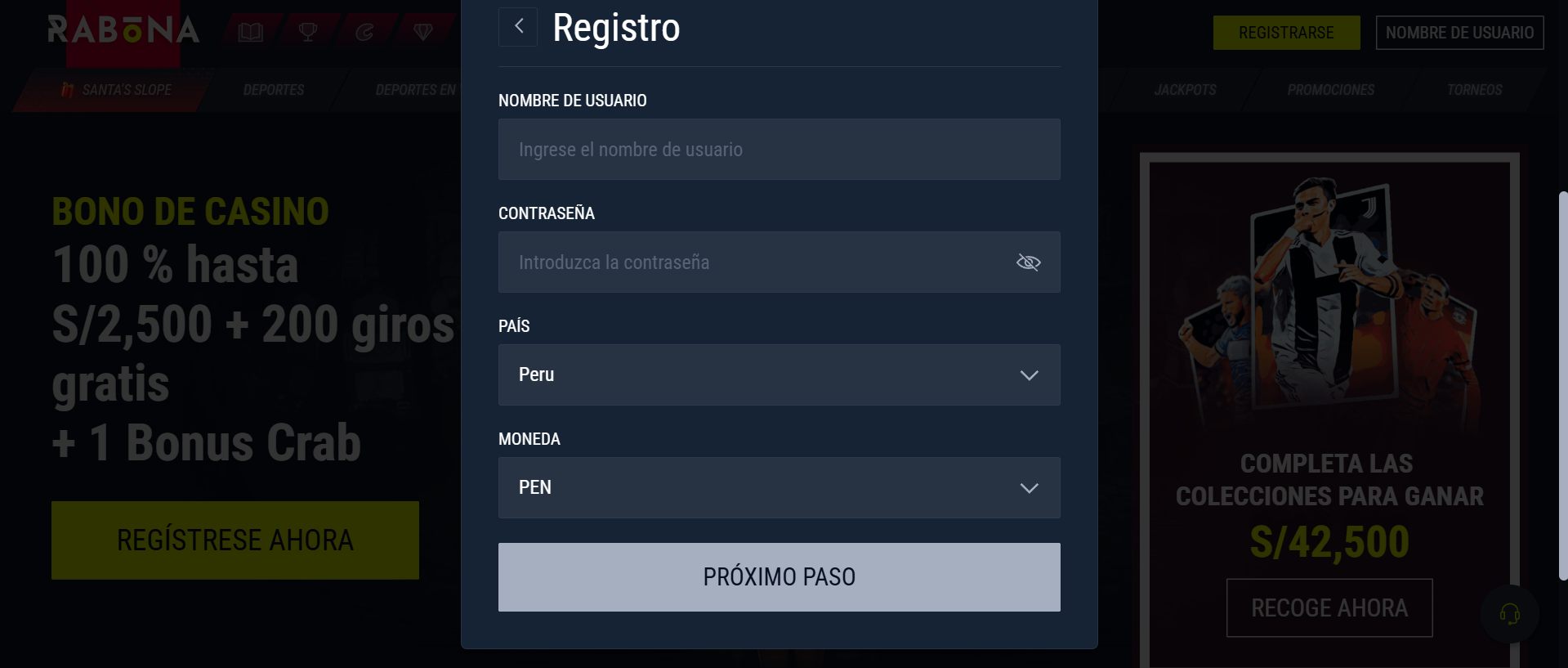Image resolution: width=1568 pixels, height=668 pixels.
Task: Focus the nombre de usuario field
Action: tap(779, 150)
